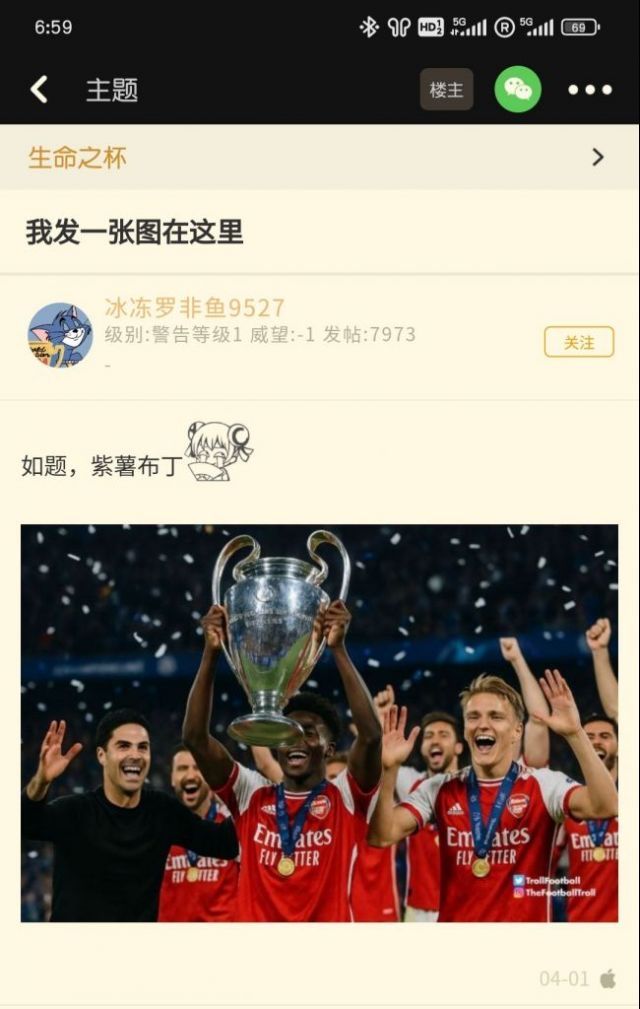Tap 楼主 to filter to the original poster
Viewport: 640px width, 1009px height.
click(446, 90)
